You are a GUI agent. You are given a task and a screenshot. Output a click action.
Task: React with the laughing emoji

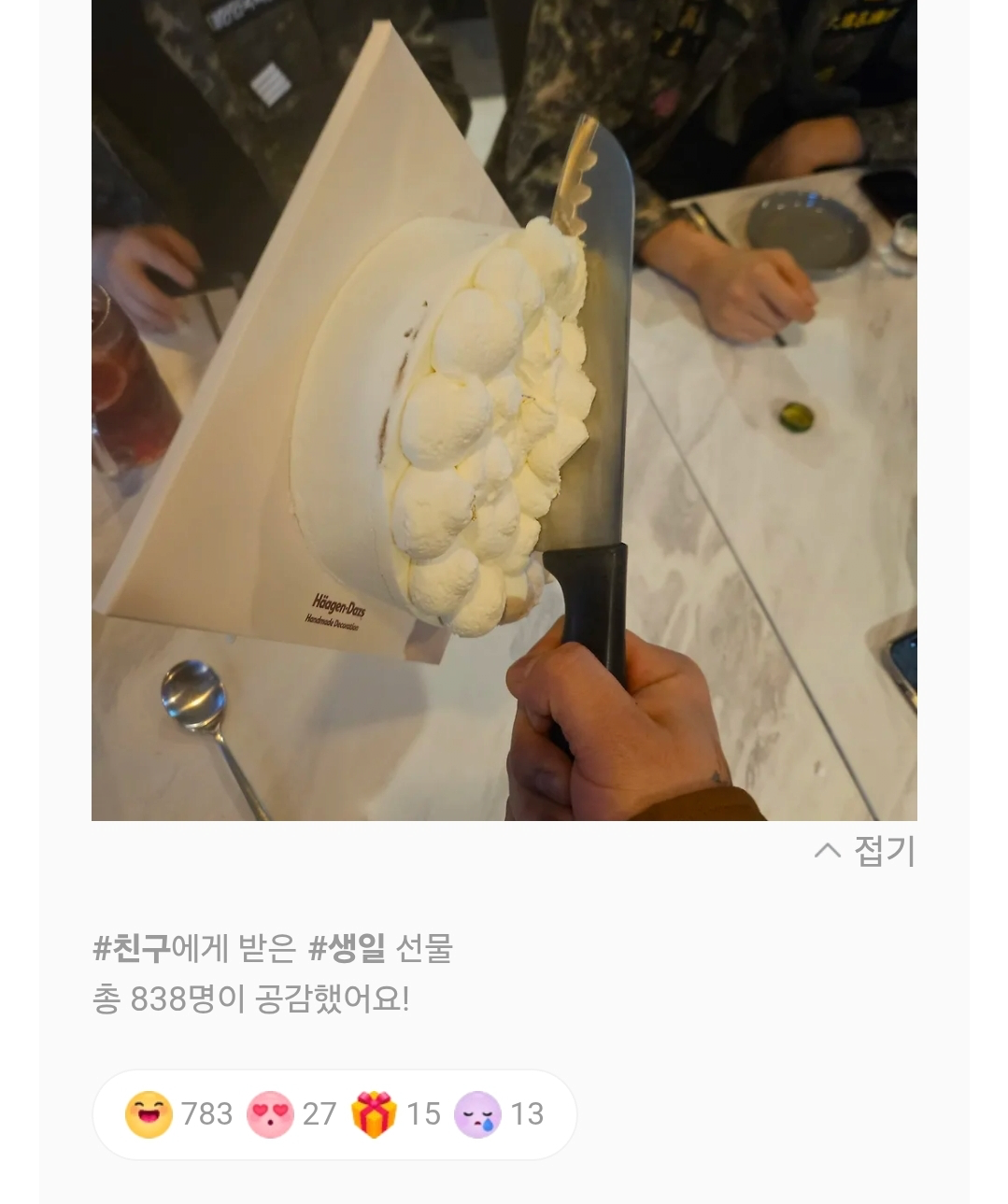pos(149,1113)
